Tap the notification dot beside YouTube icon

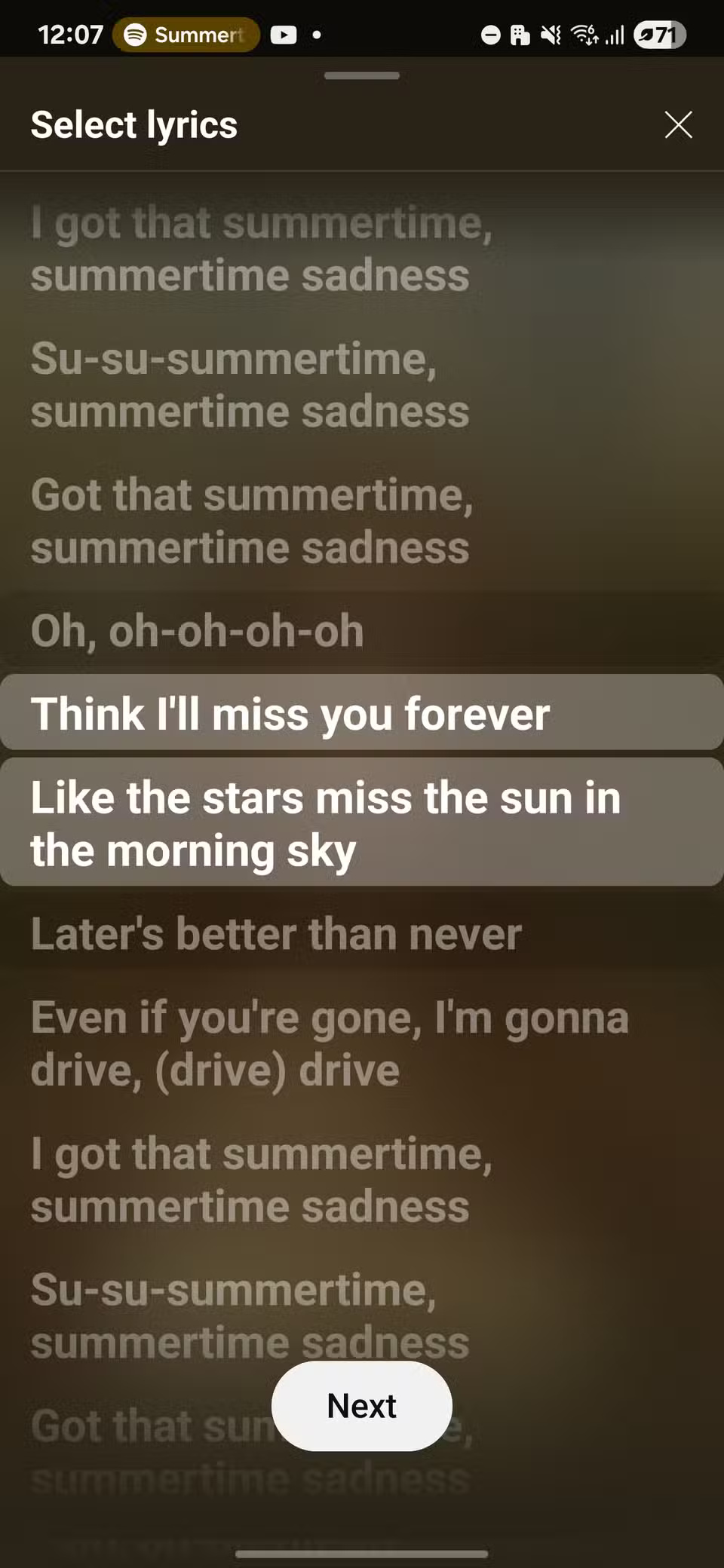point(317,35)
